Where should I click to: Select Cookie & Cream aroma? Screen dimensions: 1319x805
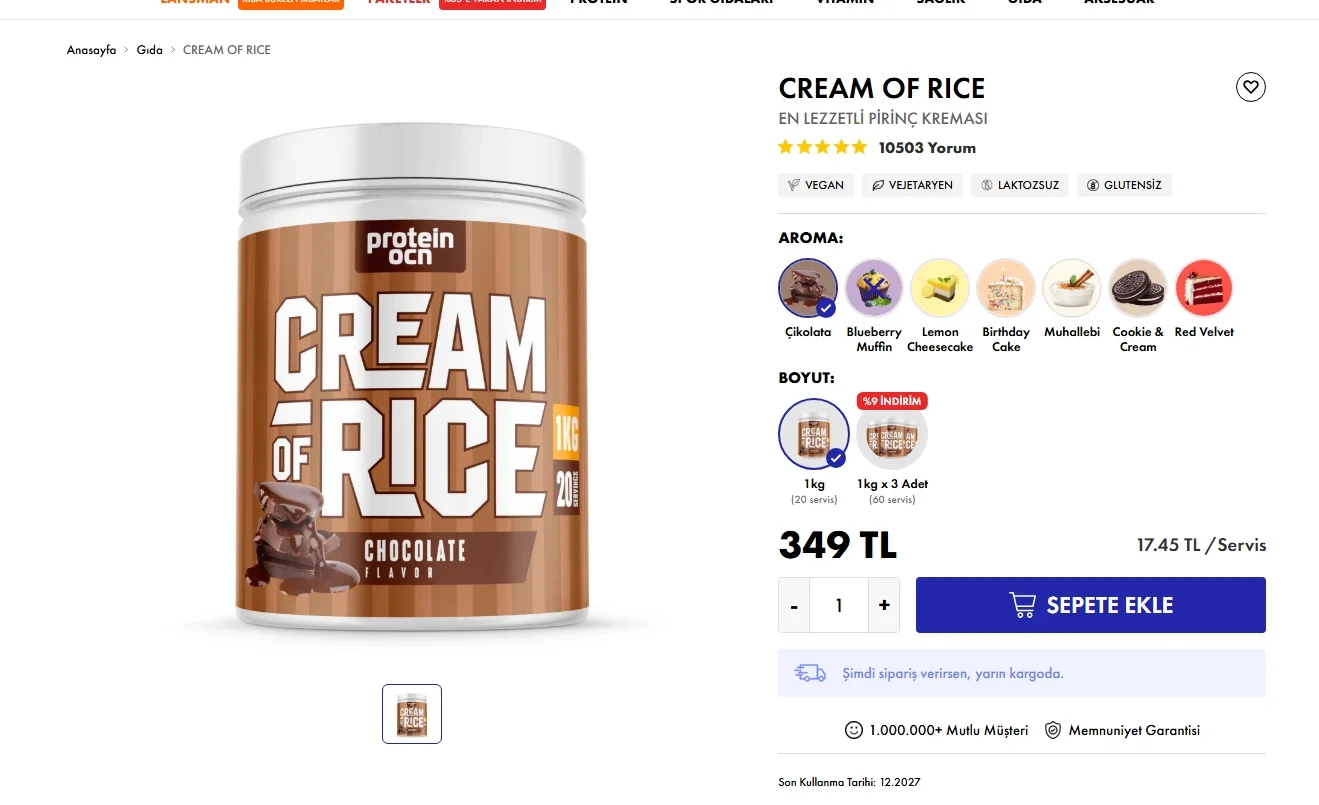coord(1138,289)
